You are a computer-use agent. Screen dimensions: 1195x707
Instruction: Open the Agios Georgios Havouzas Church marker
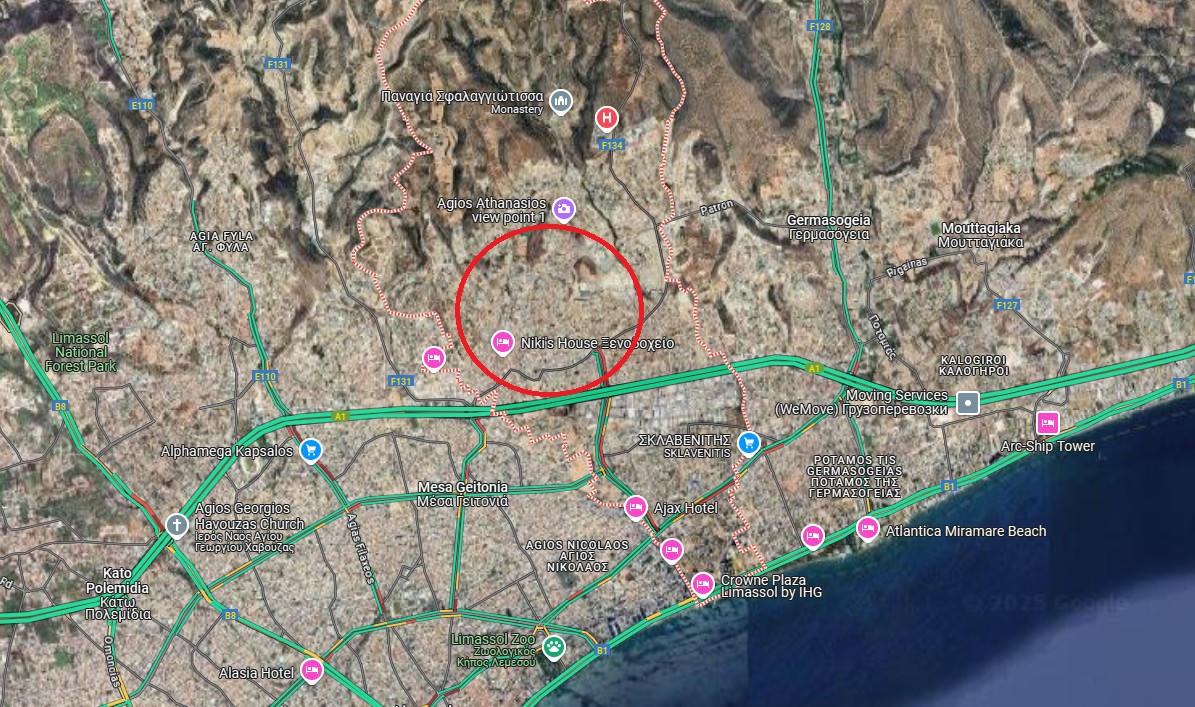pos(177,523)
